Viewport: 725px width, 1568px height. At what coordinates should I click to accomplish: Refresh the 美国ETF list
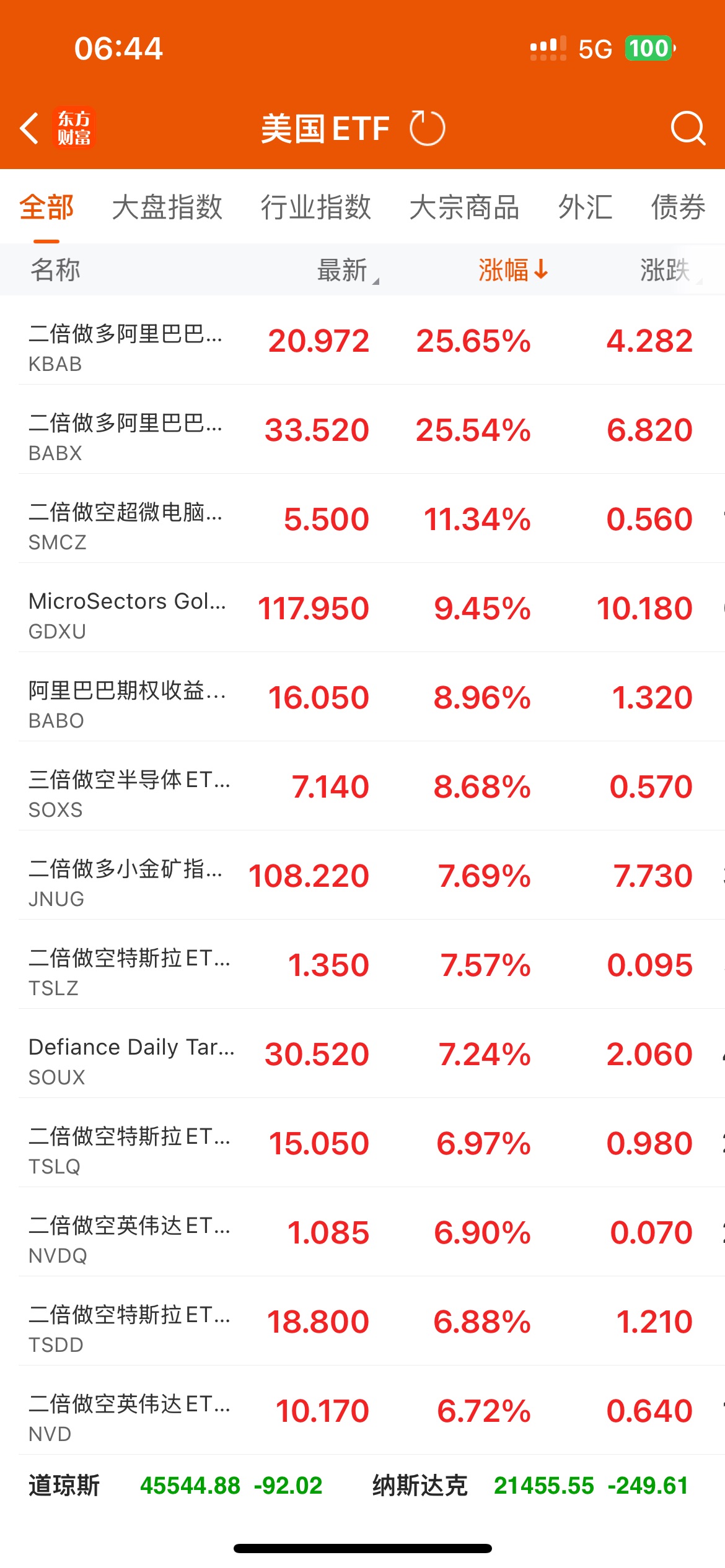pos(428,128)
